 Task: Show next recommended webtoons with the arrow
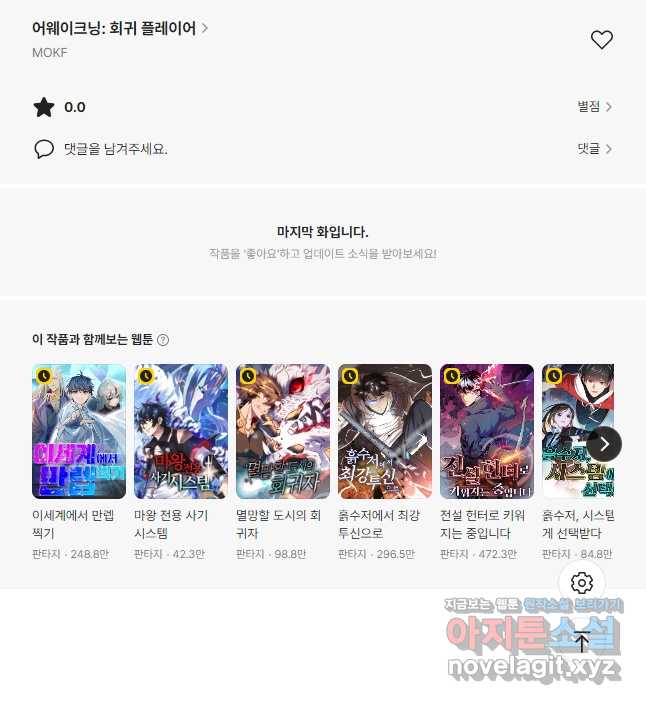(x=604, y=444)
